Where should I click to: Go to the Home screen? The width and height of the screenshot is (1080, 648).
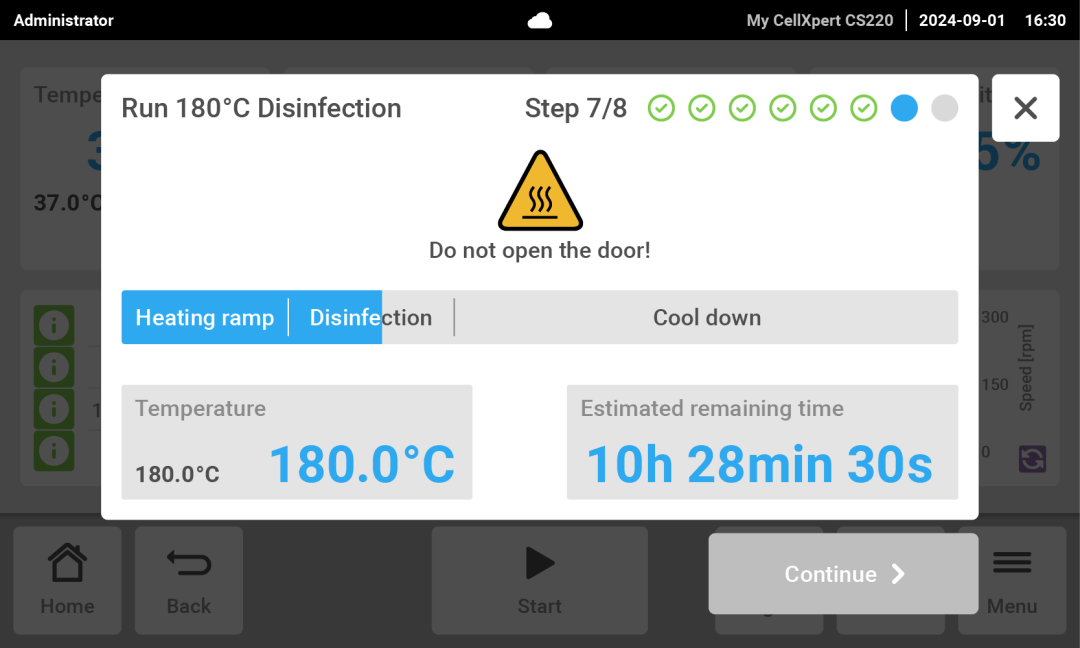click(x=67, y=580)
